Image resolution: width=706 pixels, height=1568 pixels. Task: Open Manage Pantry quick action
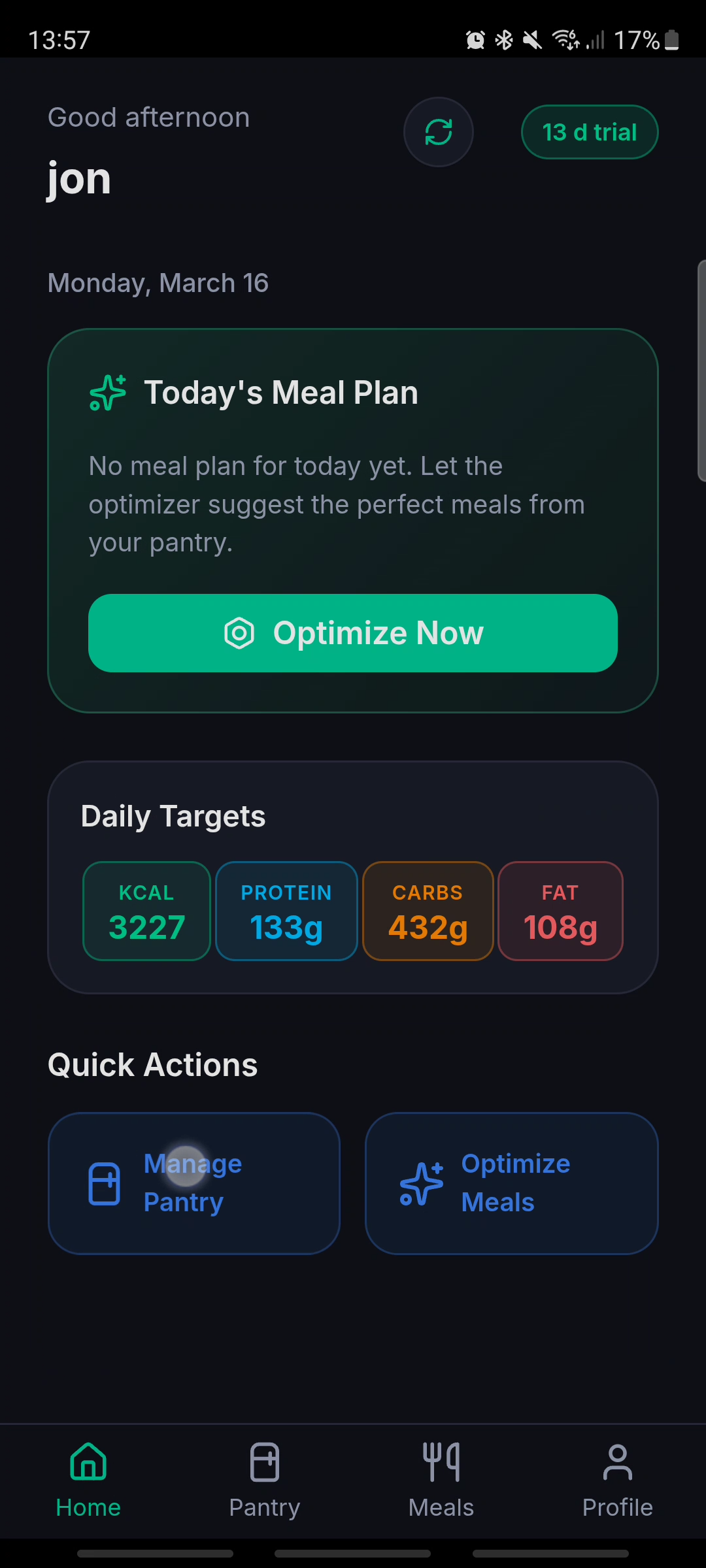coord(194,1183)
